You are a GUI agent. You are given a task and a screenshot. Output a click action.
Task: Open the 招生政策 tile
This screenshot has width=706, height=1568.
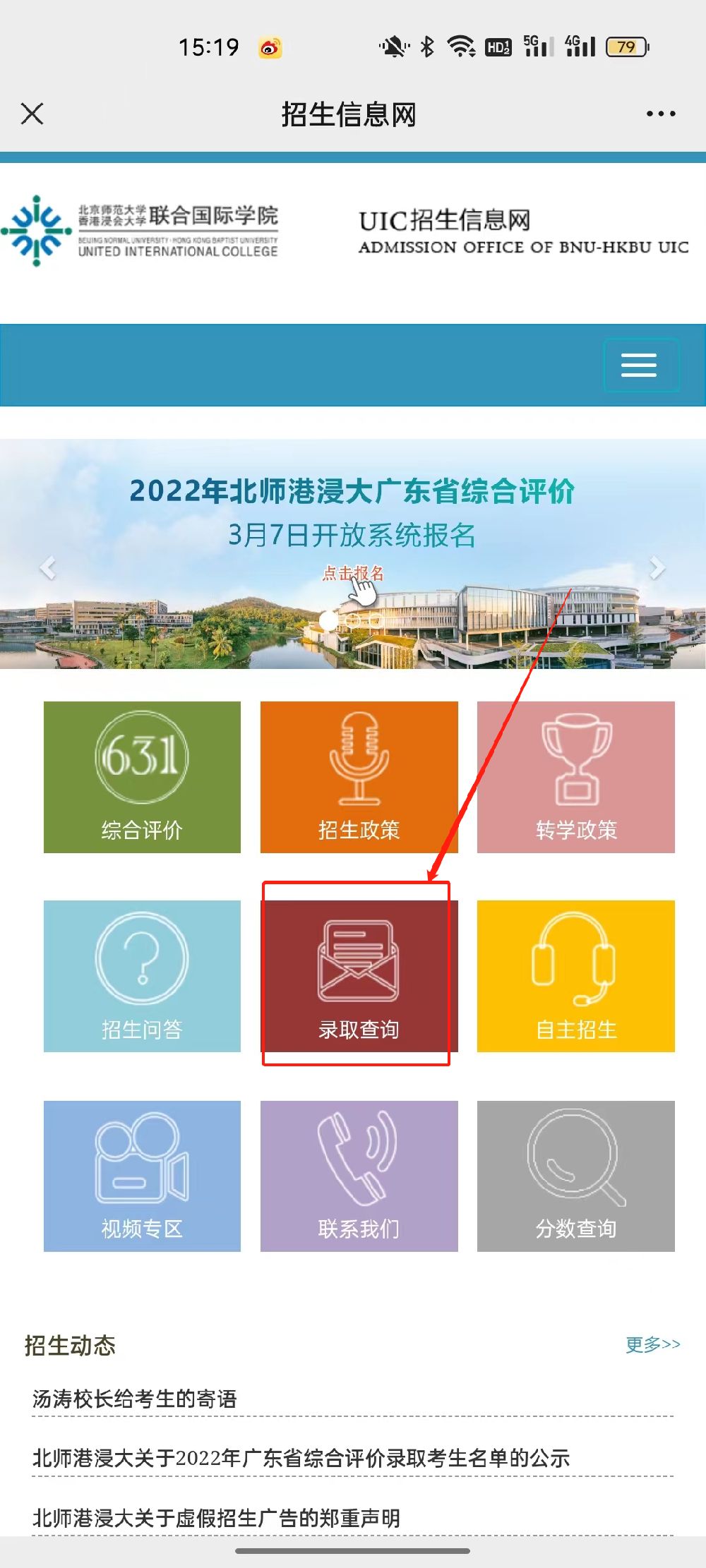click(359, 777)
